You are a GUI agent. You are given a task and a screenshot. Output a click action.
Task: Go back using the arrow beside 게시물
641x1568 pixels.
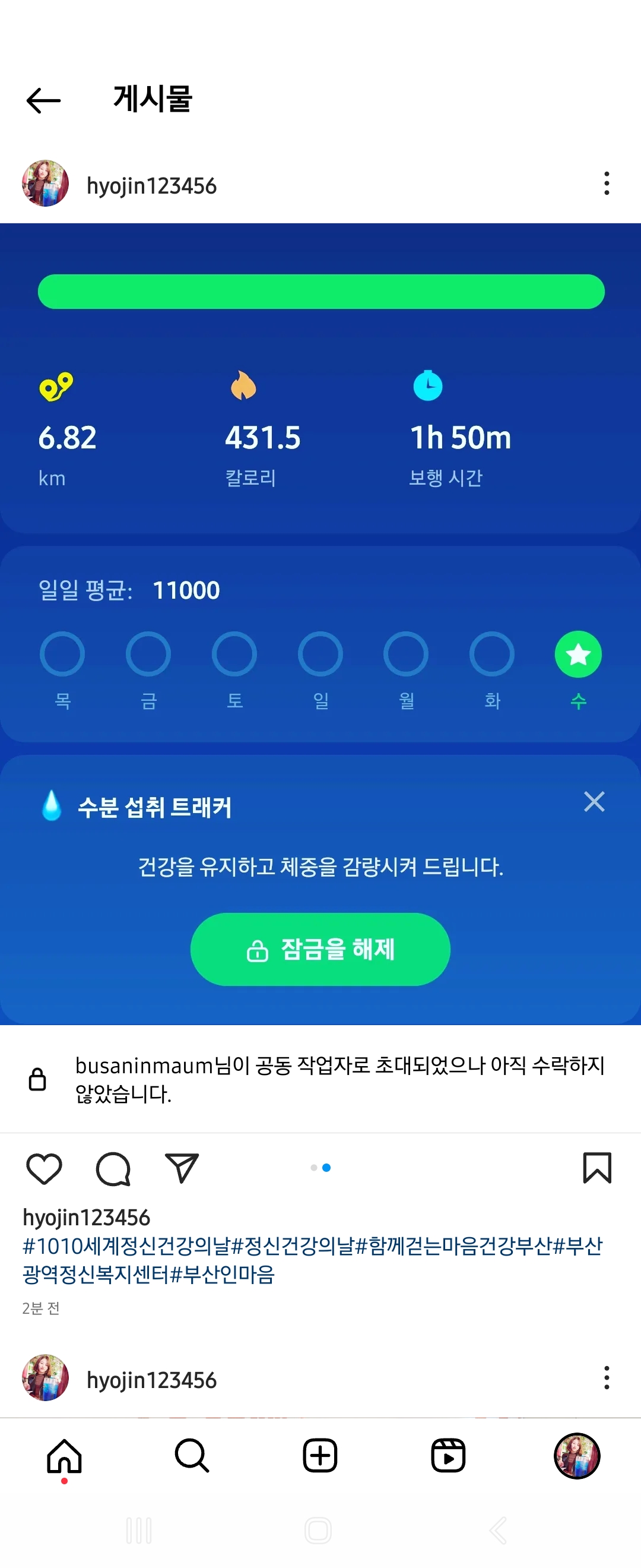[44, 100]
